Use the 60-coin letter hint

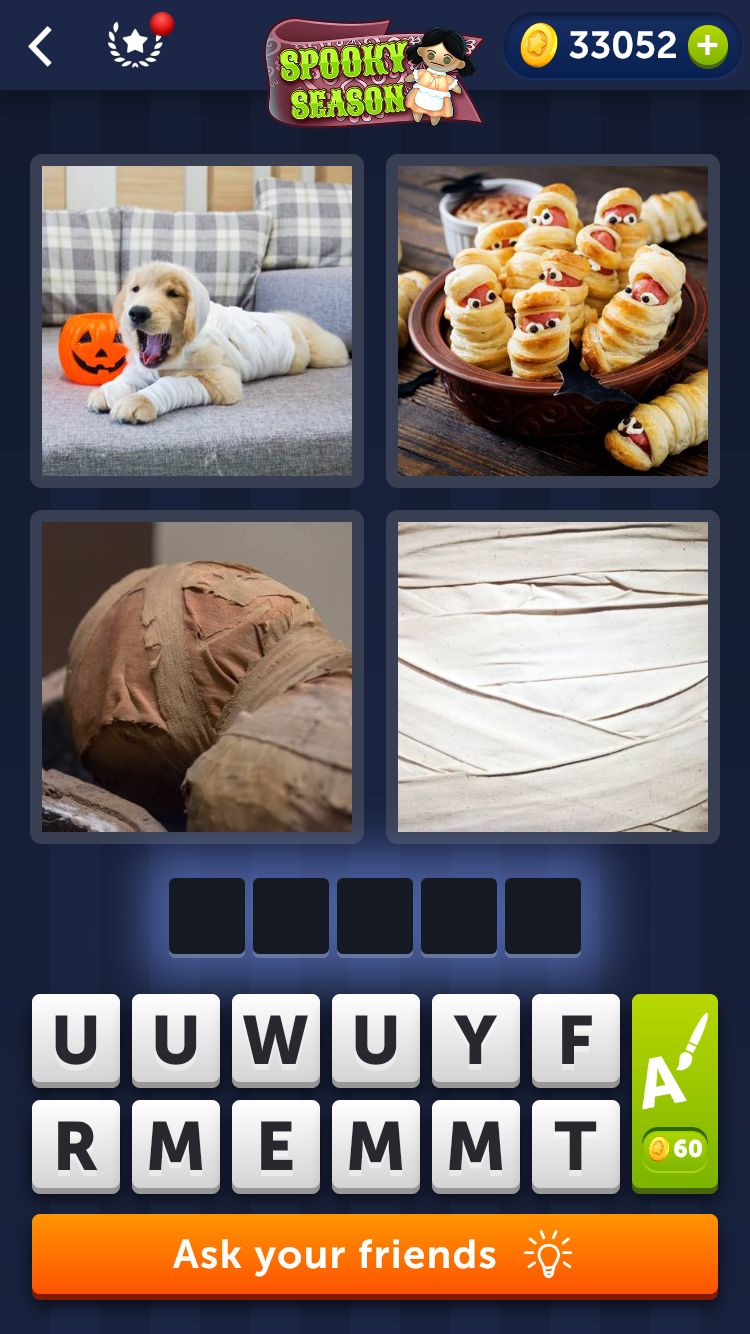675,1092
